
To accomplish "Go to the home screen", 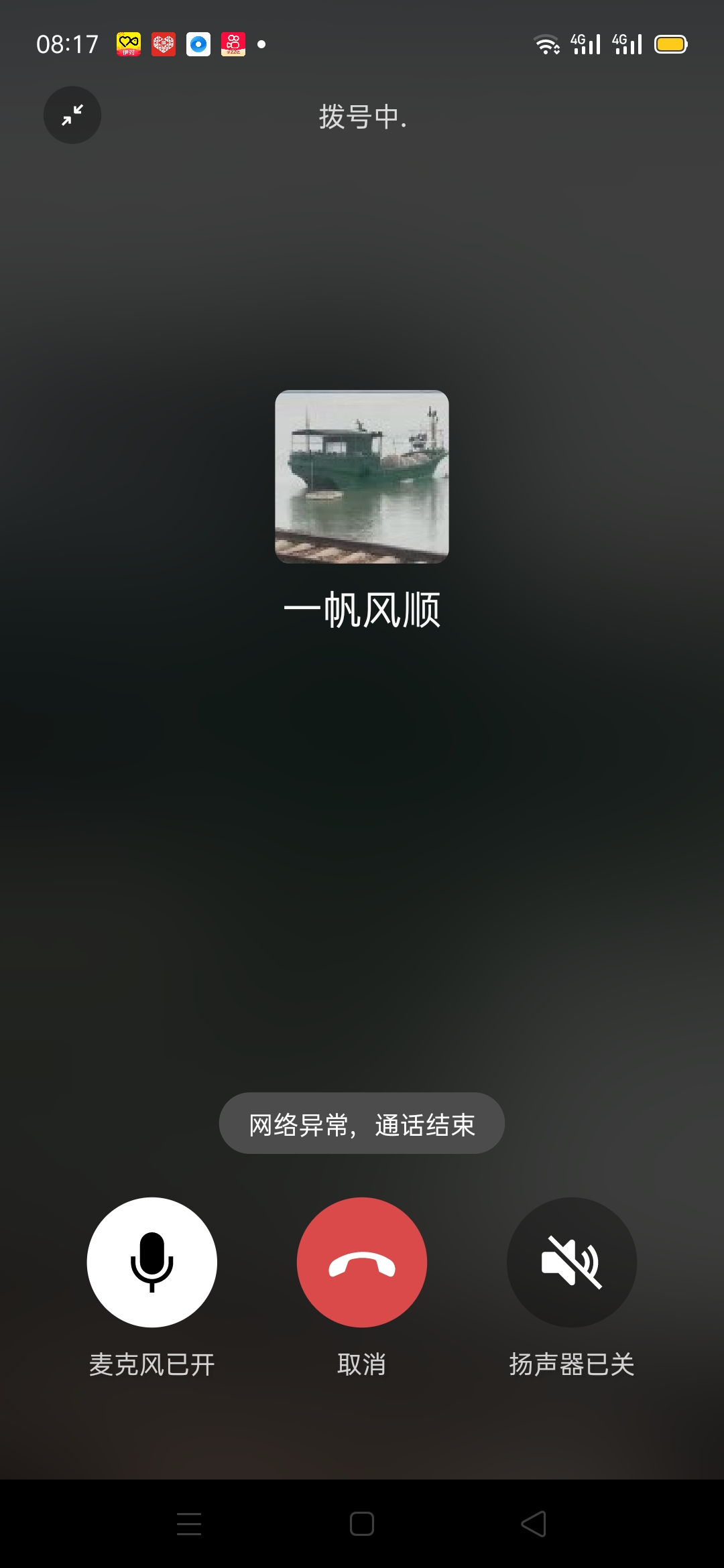I will (362, 1524).
